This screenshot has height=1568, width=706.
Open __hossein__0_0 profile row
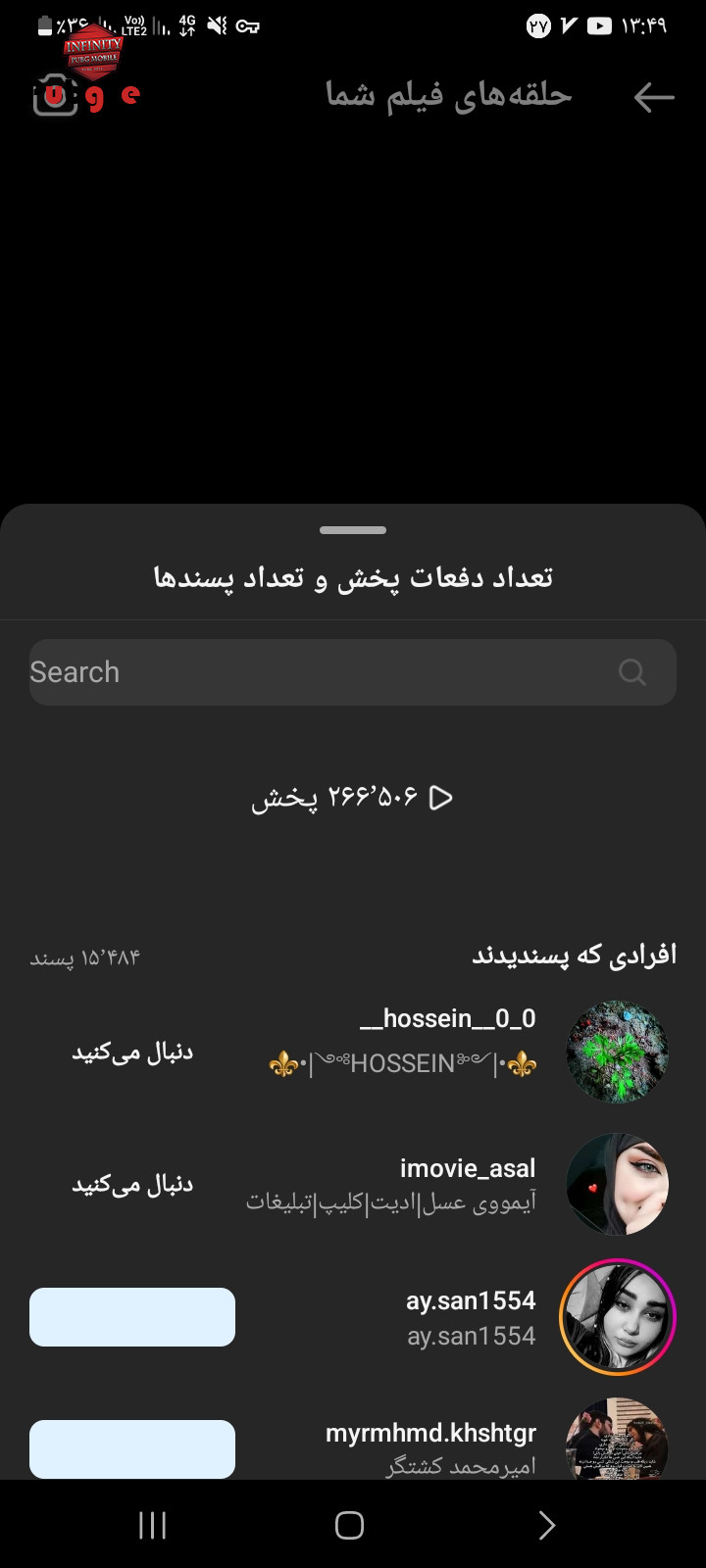(x=353, y=1052)
